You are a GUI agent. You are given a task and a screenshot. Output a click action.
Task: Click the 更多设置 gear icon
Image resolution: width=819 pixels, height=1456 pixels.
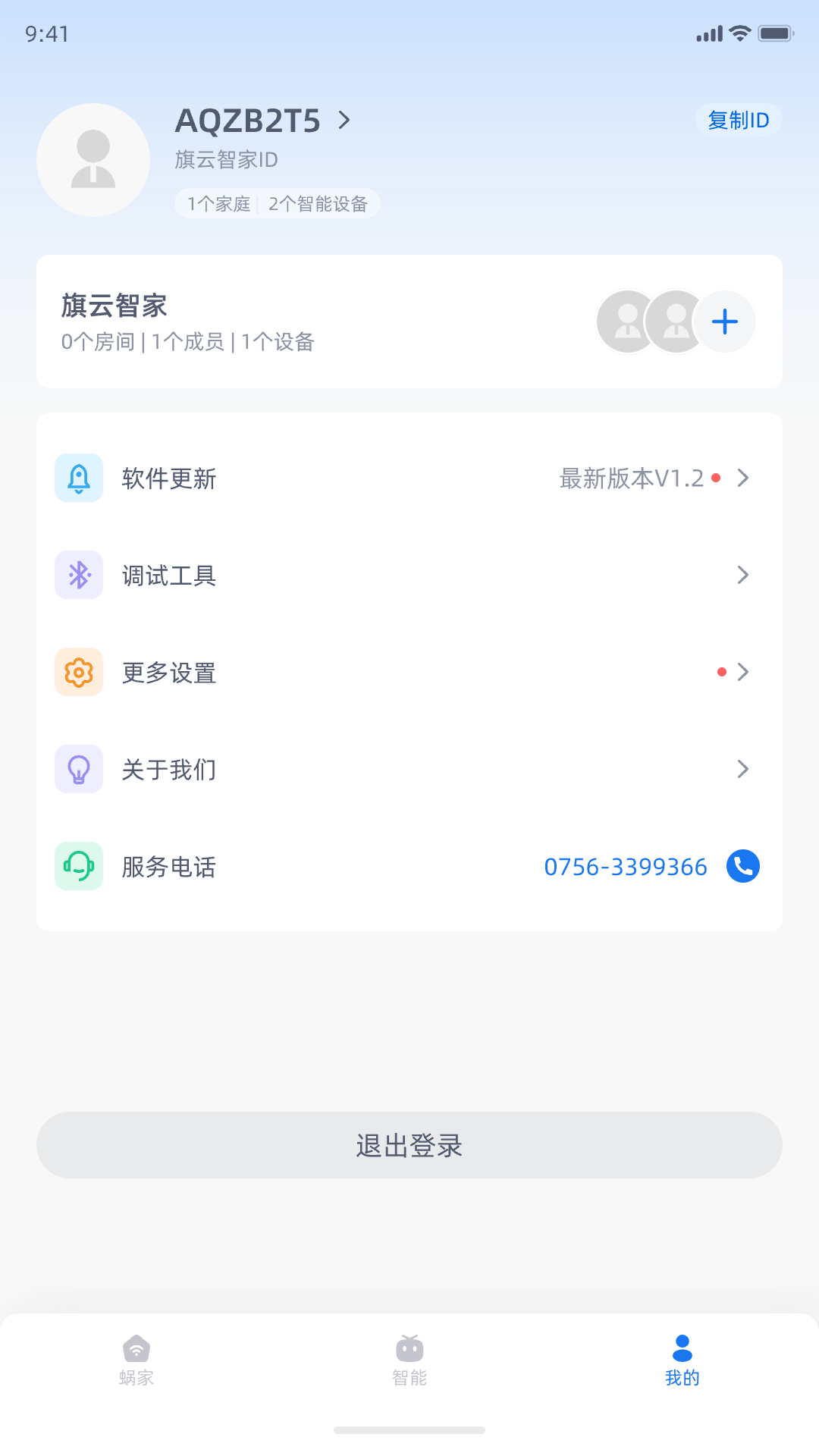click(x=78, y=672)
